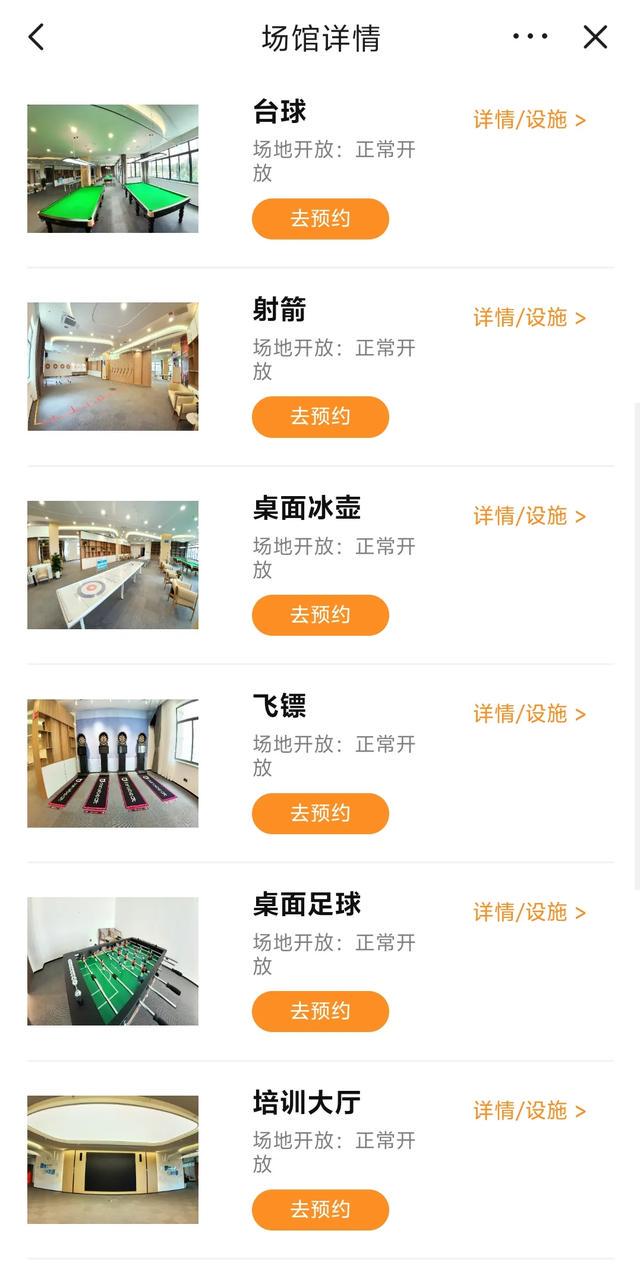Open 详情/设施 for 桌面冰壶
Image resolution: width=640 pixels, height=1281 pixels.
[529, 516]
